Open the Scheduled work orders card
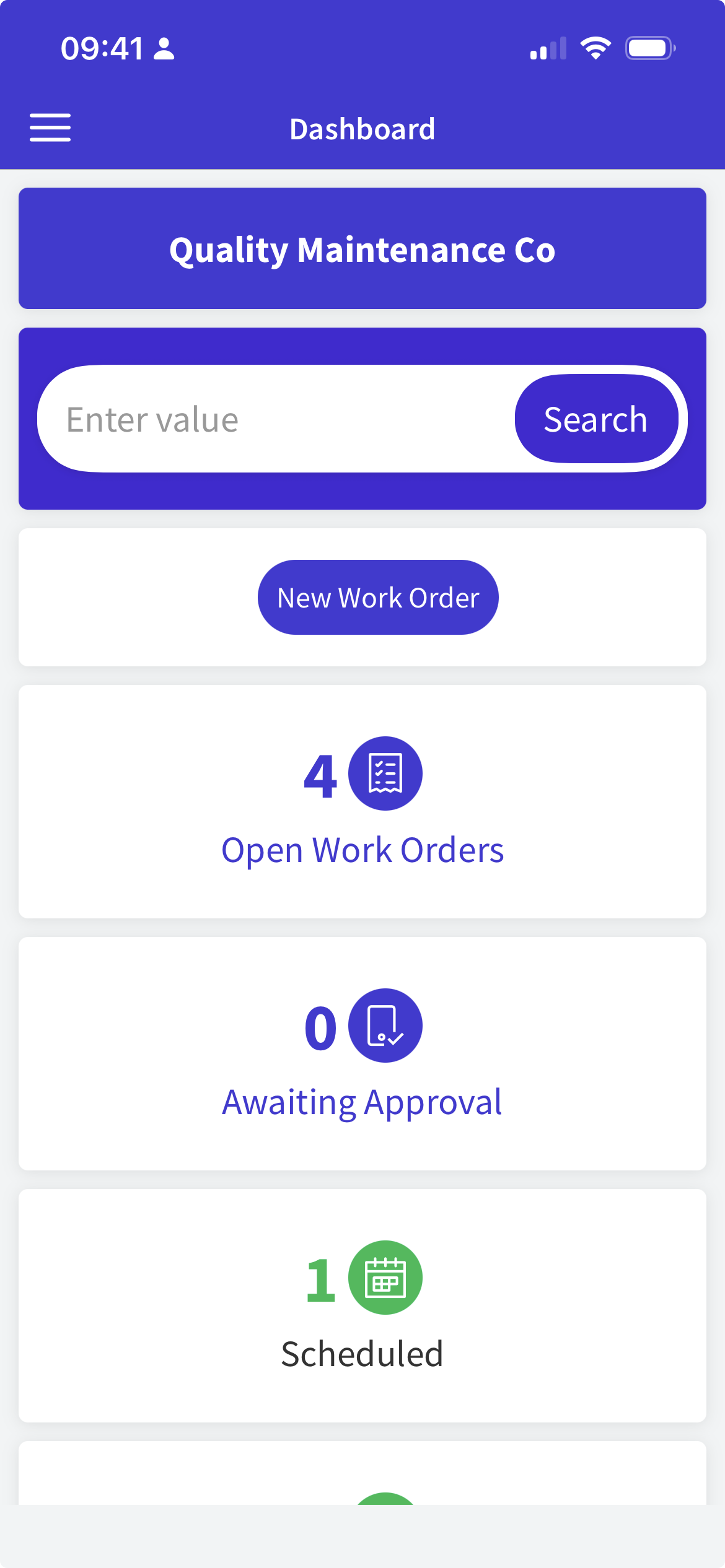Screen dimensions: 725x1568 (362, 1305)
